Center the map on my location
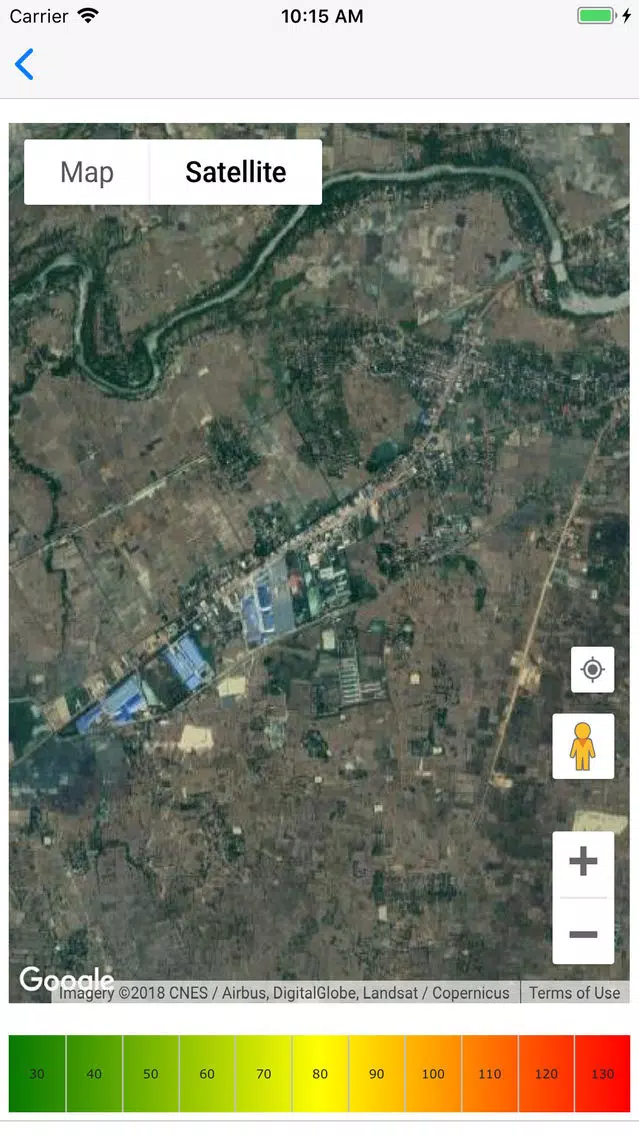The image size is (639, 1136). 592,669
